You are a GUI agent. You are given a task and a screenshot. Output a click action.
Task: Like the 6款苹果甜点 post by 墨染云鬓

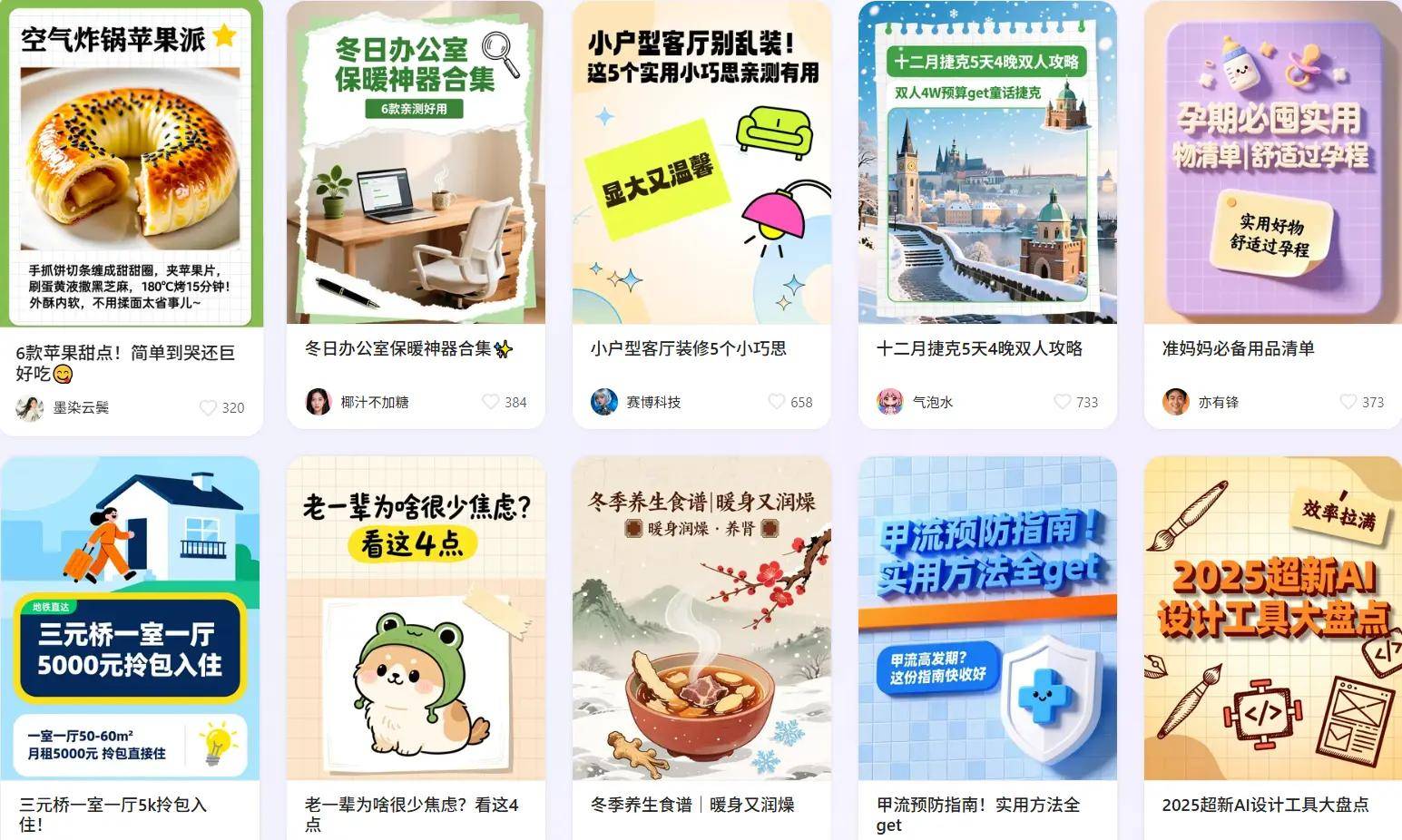(209, 408)
